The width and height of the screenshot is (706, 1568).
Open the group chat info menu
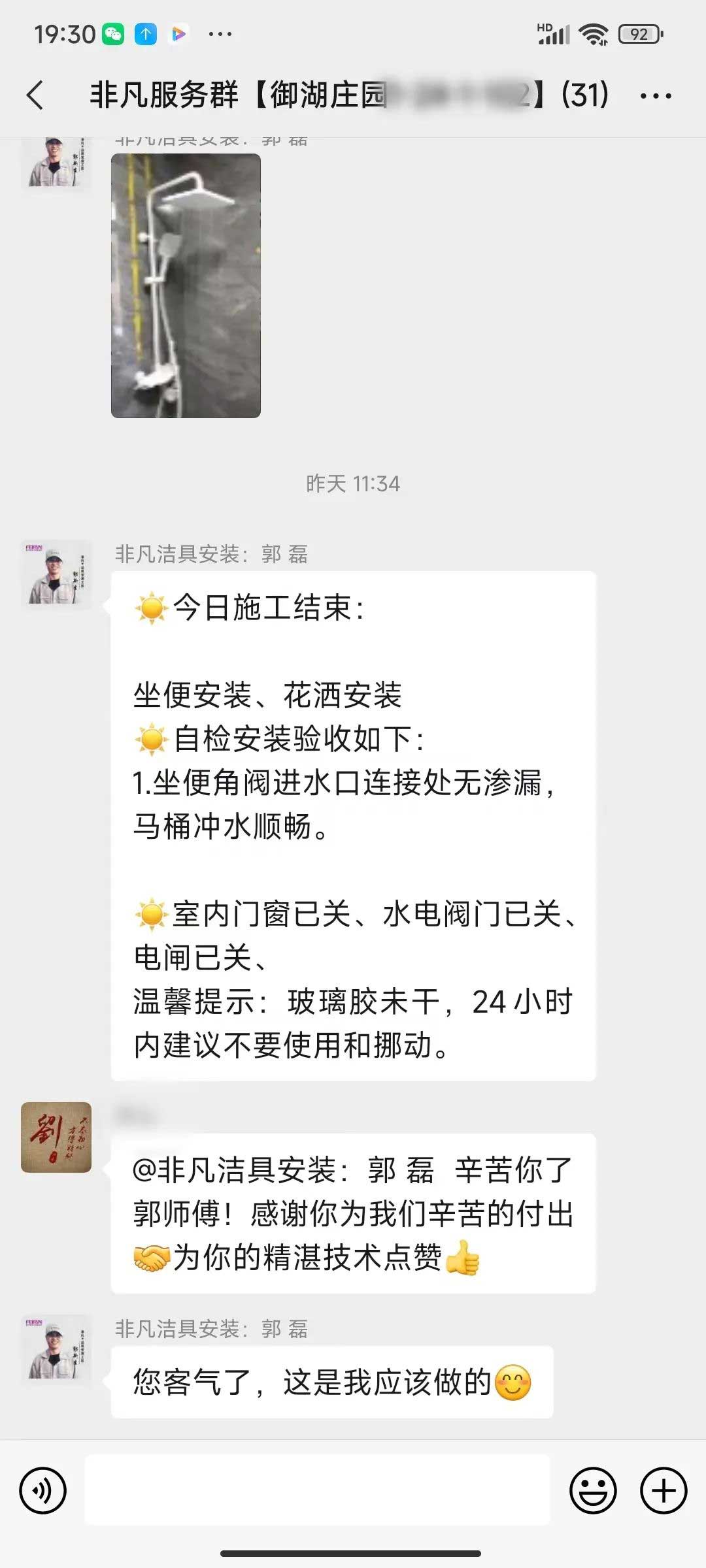[x=655, y=96]
